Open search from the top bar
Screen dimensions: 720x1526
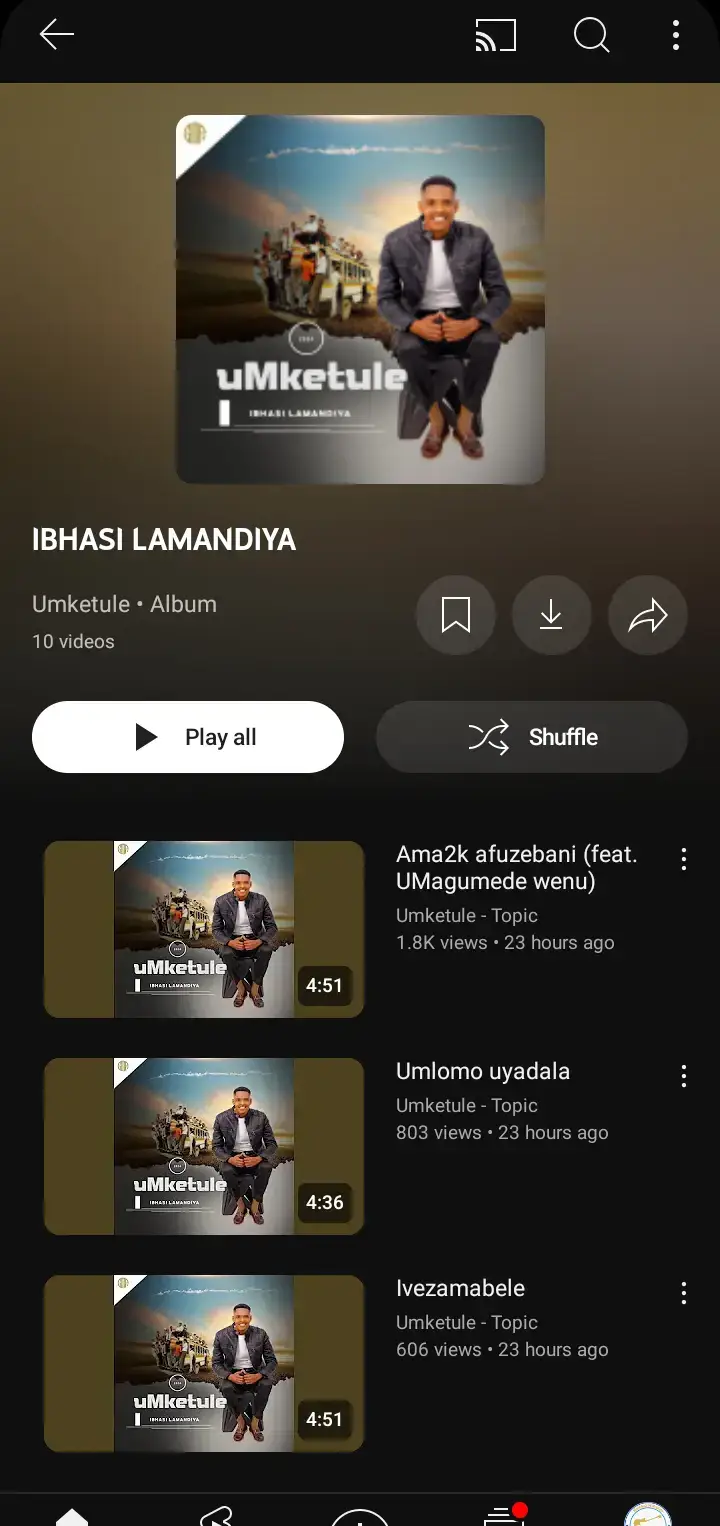click(591, 35)
